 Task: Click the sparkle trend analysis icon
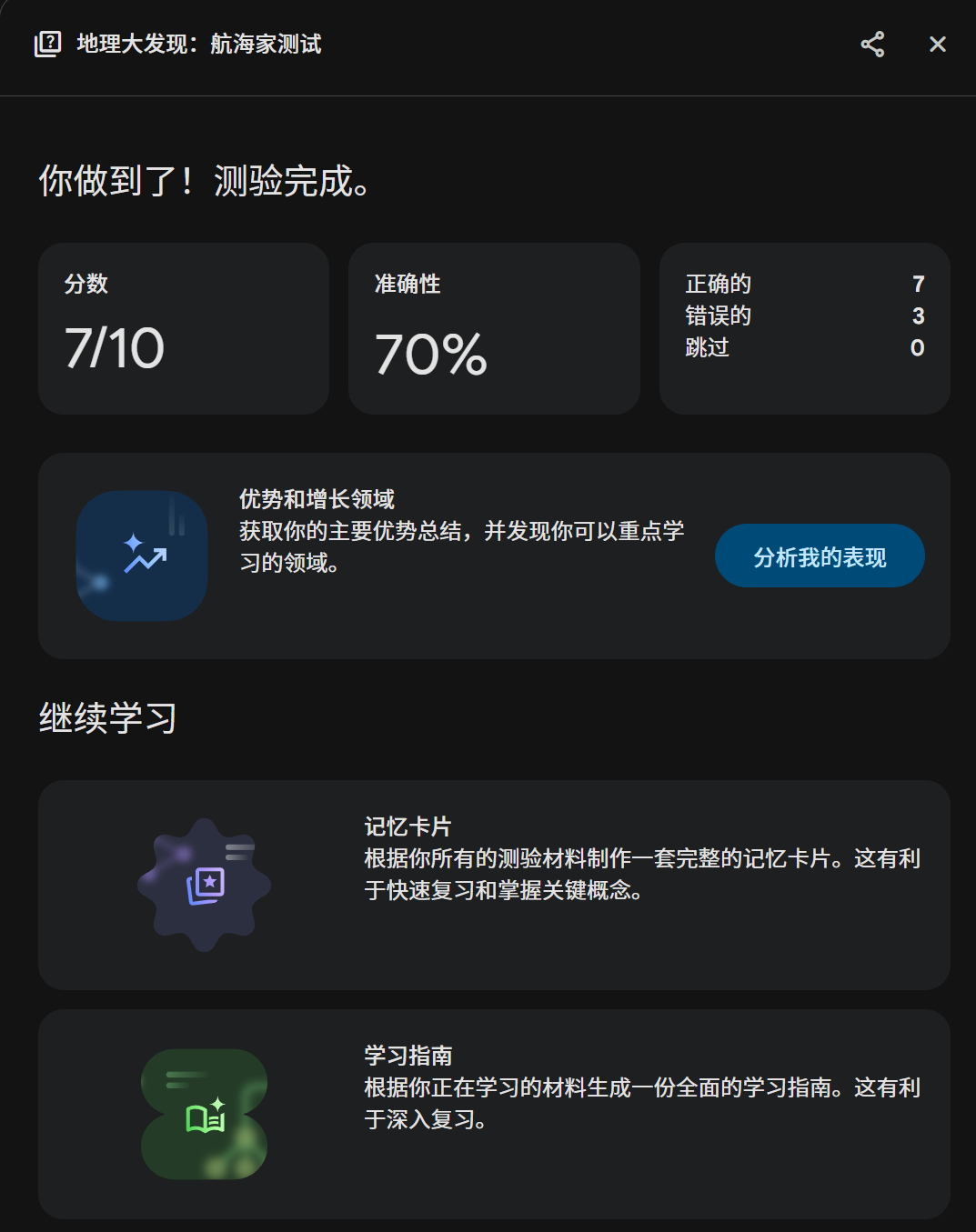pyautogui.click(x=142, y=555)
